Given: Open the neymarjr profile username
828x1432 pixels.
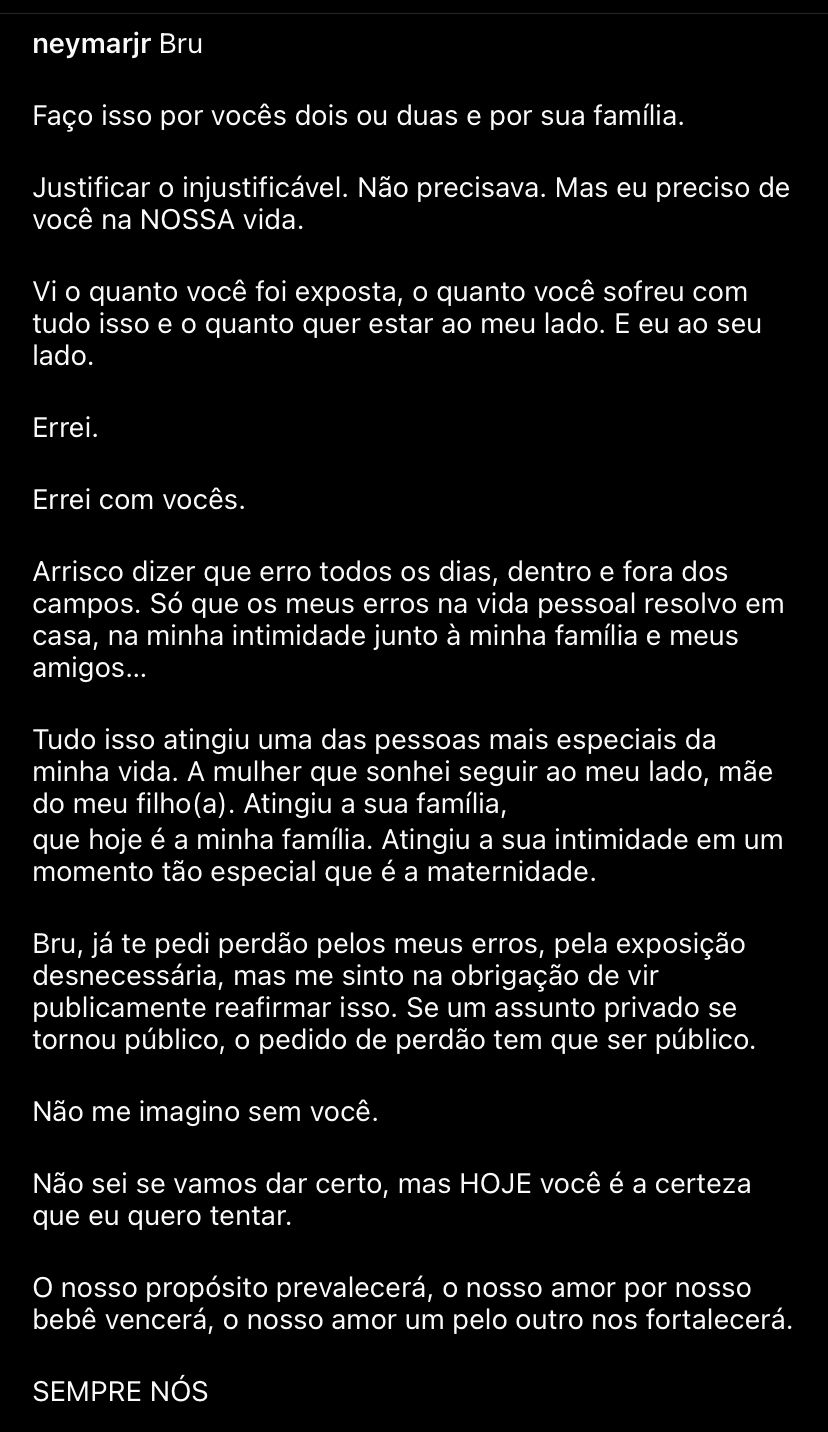Looking at the screenshot, I should coord(91,46).
